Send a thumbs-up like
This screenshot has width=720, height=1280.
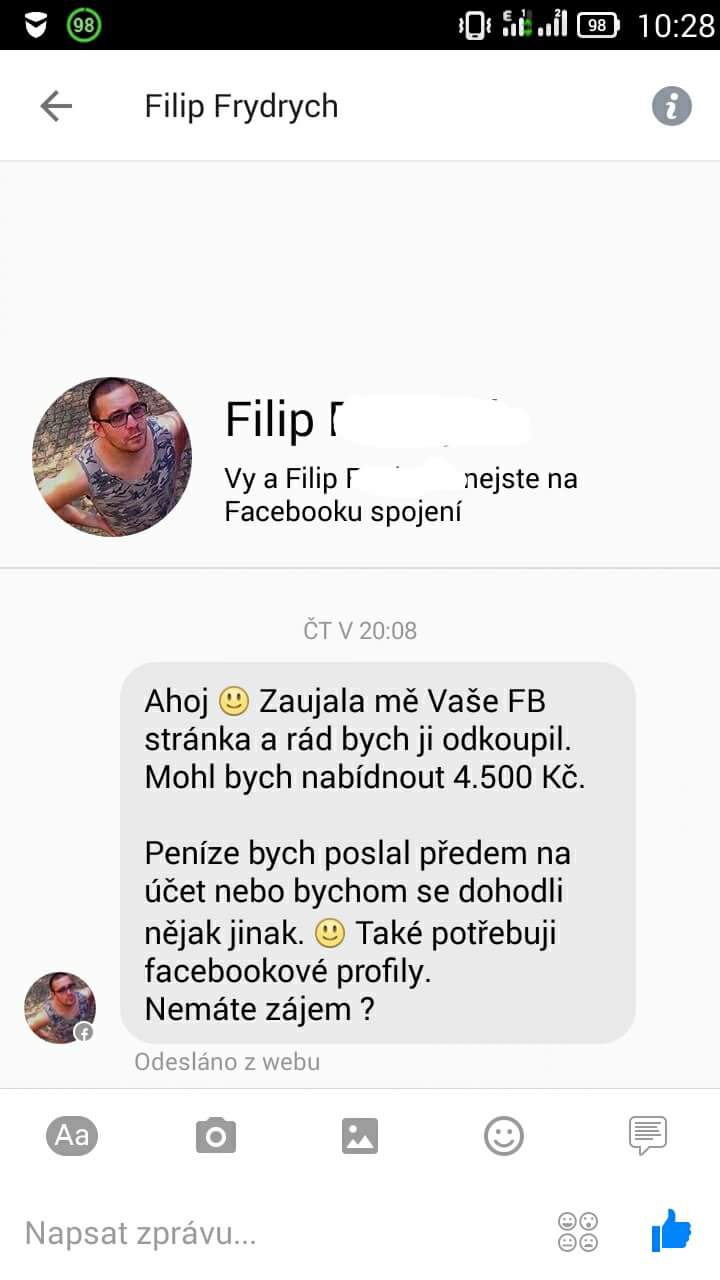(671, 1230)
